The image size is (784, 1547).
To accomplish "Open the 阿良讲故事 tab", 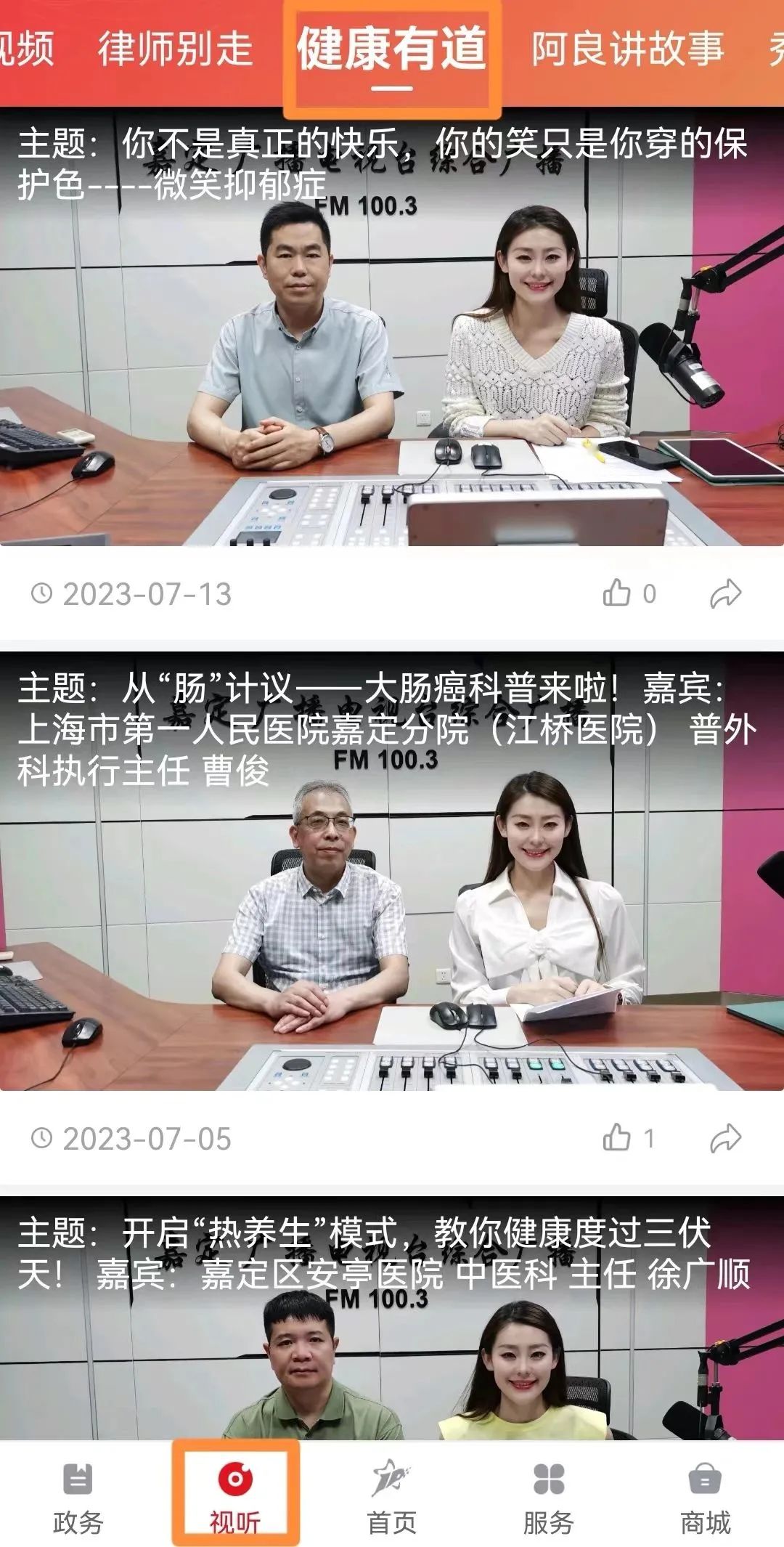I will click(x=627, y=45).
